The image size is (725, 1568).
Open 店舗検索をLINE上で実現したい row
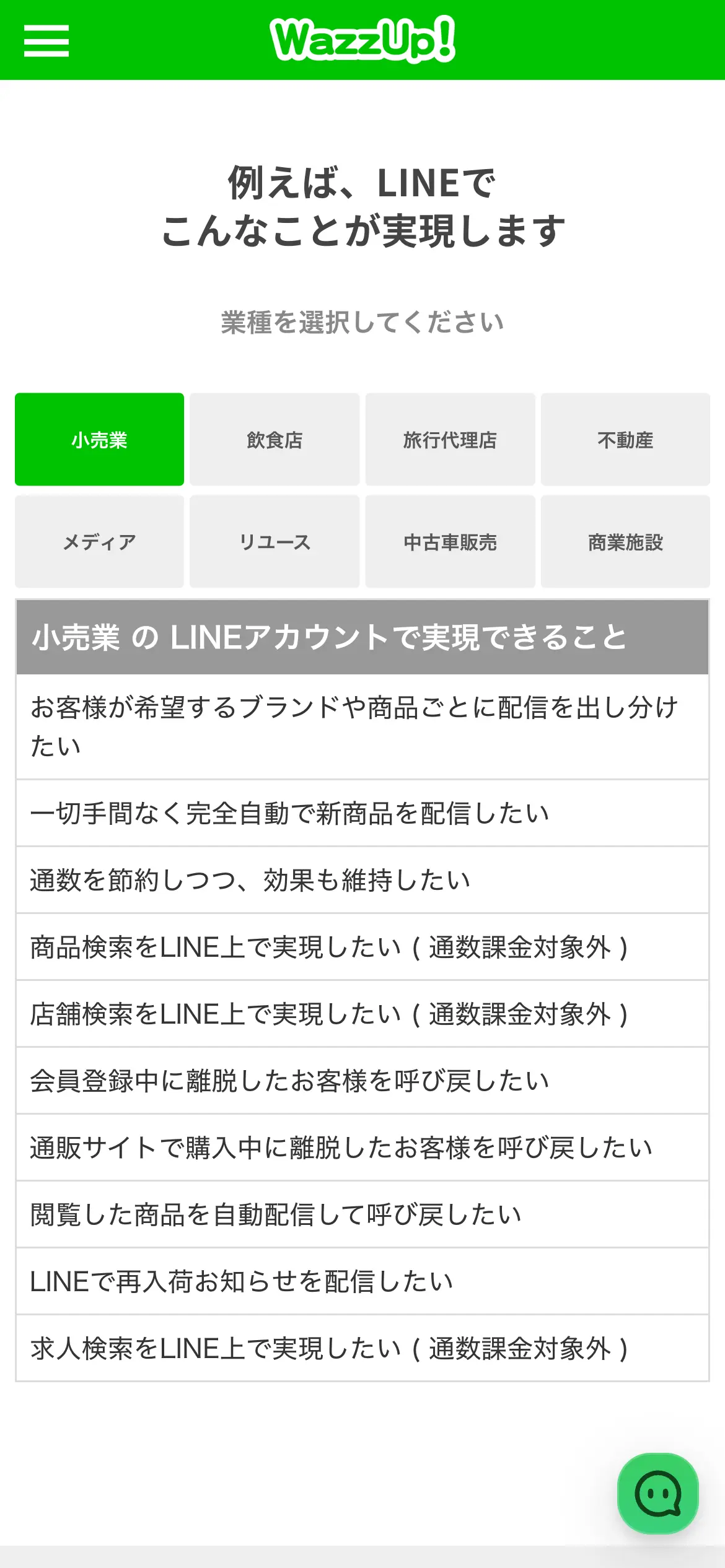click(x=362, y=1014)
